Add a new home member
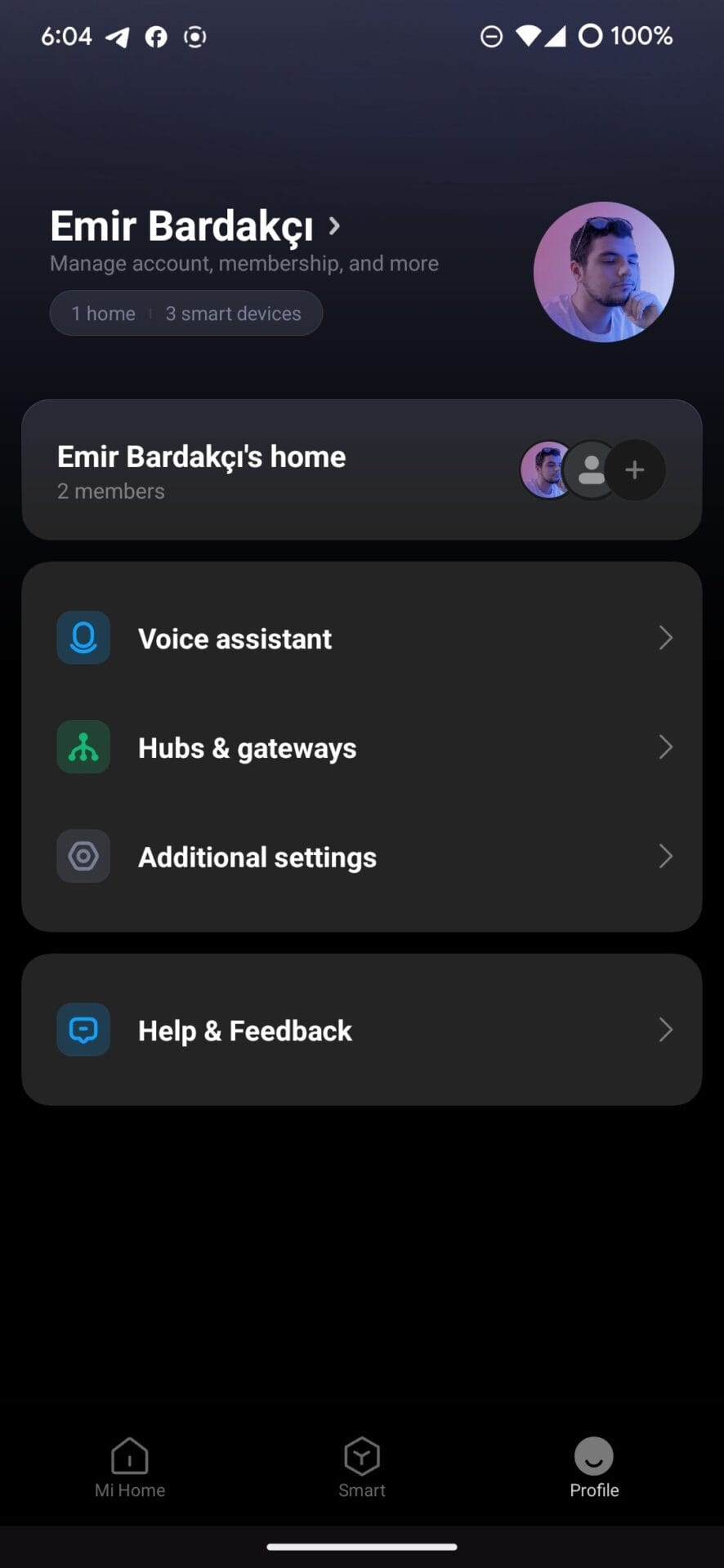The width and height of the screenshot is (724, 1568). (x=634, y=470)
